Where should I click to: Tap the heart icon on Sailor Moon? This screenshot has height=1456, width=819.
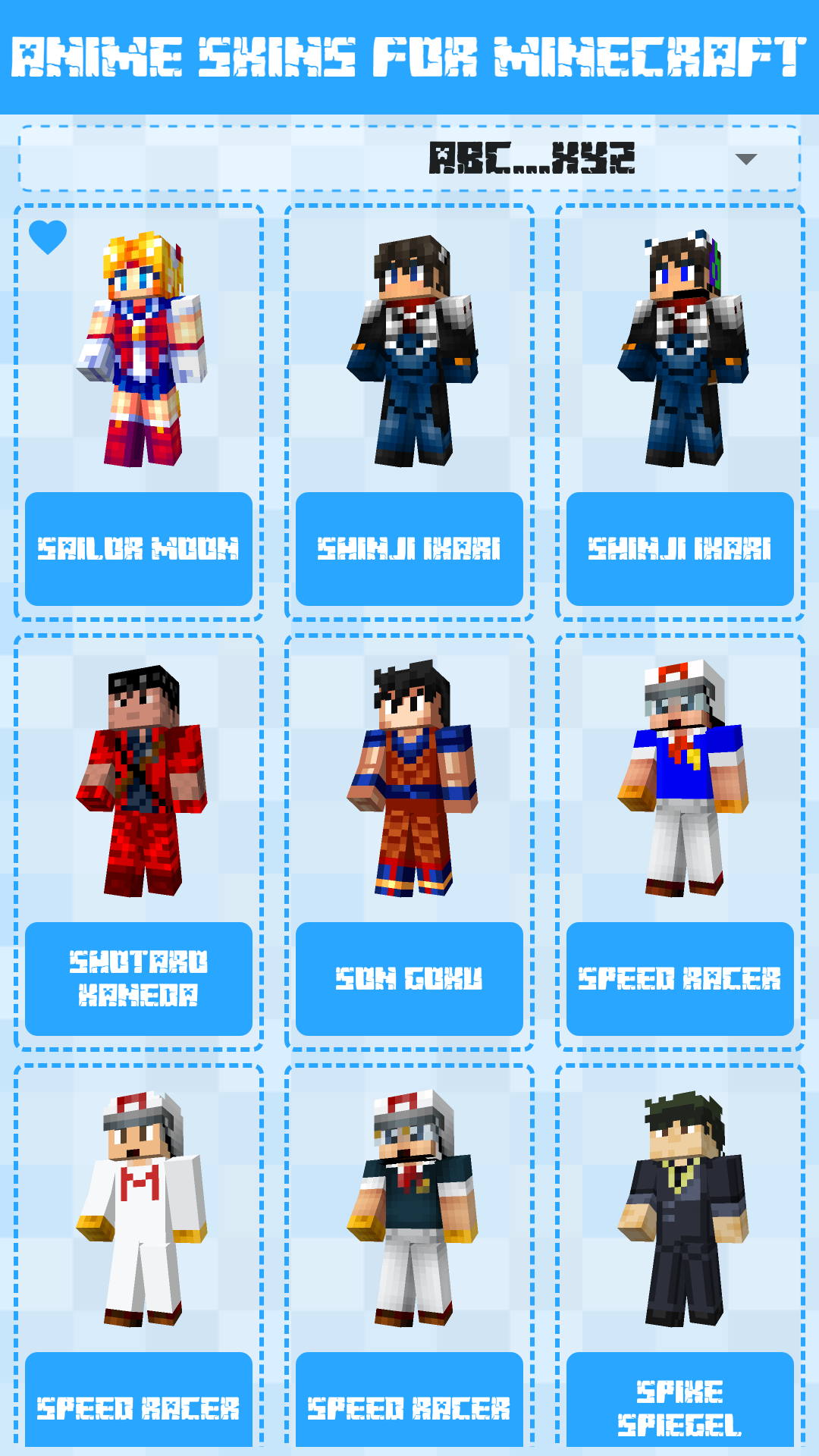(x=48, y=237)
